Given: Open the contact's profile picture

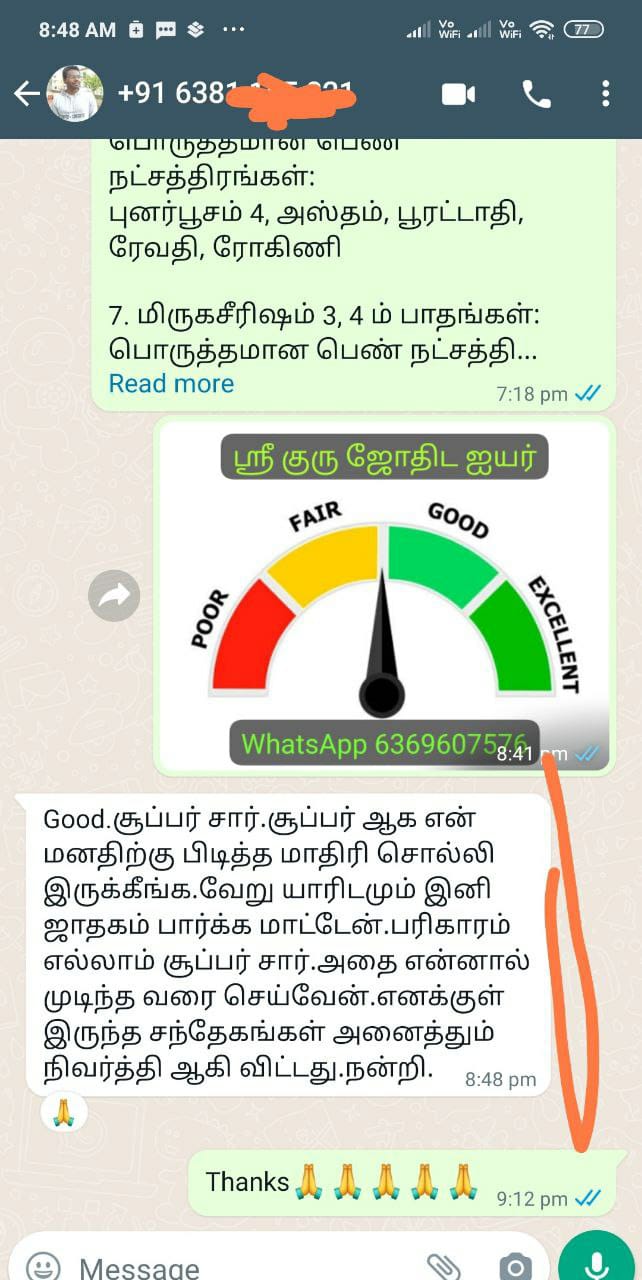Looking at the screenshot, I should pos(74,94).
